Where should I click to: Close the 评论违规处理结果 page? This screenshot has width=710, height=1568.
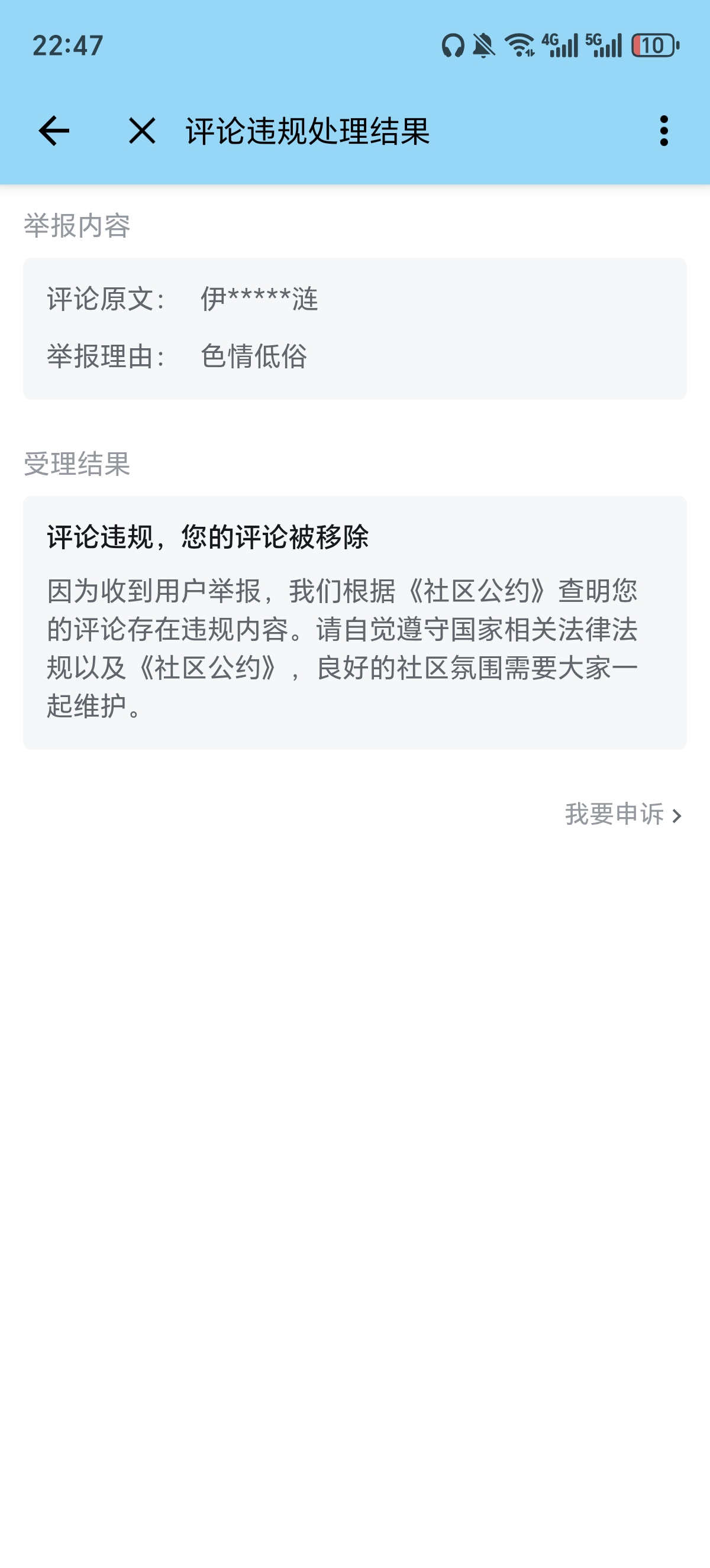(142, 131)
